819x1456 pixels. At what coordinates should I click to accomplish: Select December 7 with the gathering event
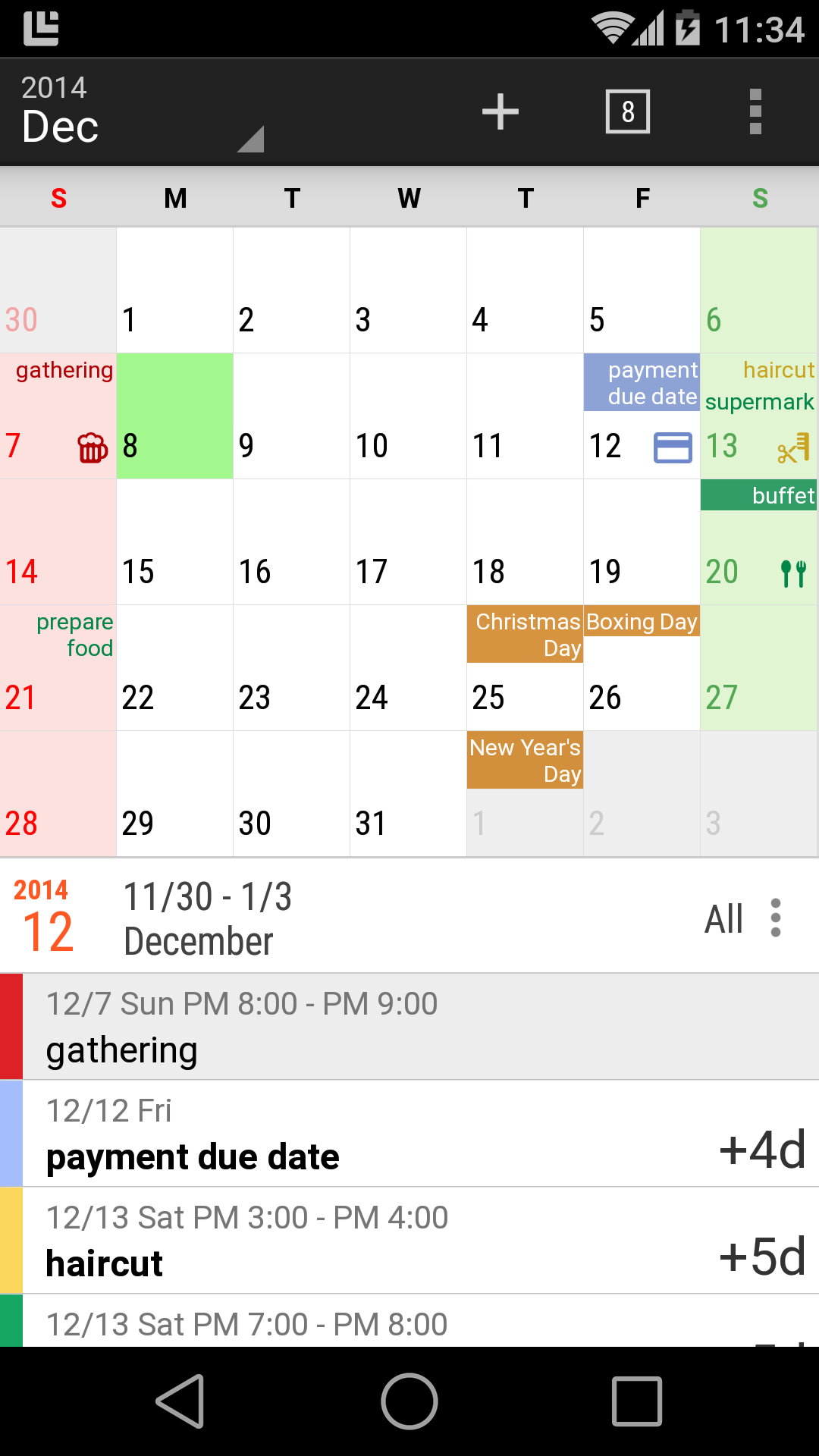tap(58, 416)
